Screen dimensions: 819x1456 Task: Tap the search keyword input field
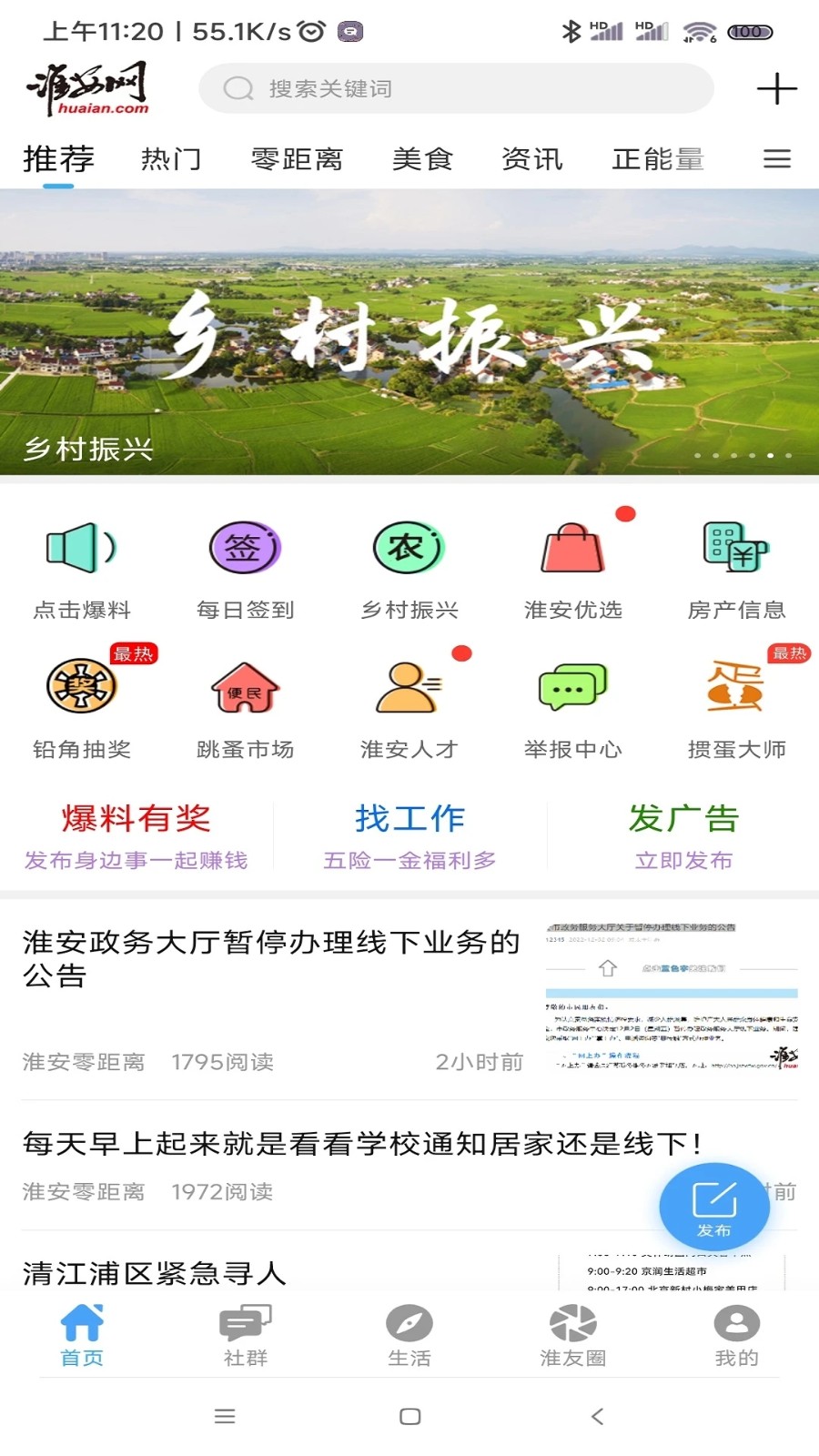(x=455, y=88)
